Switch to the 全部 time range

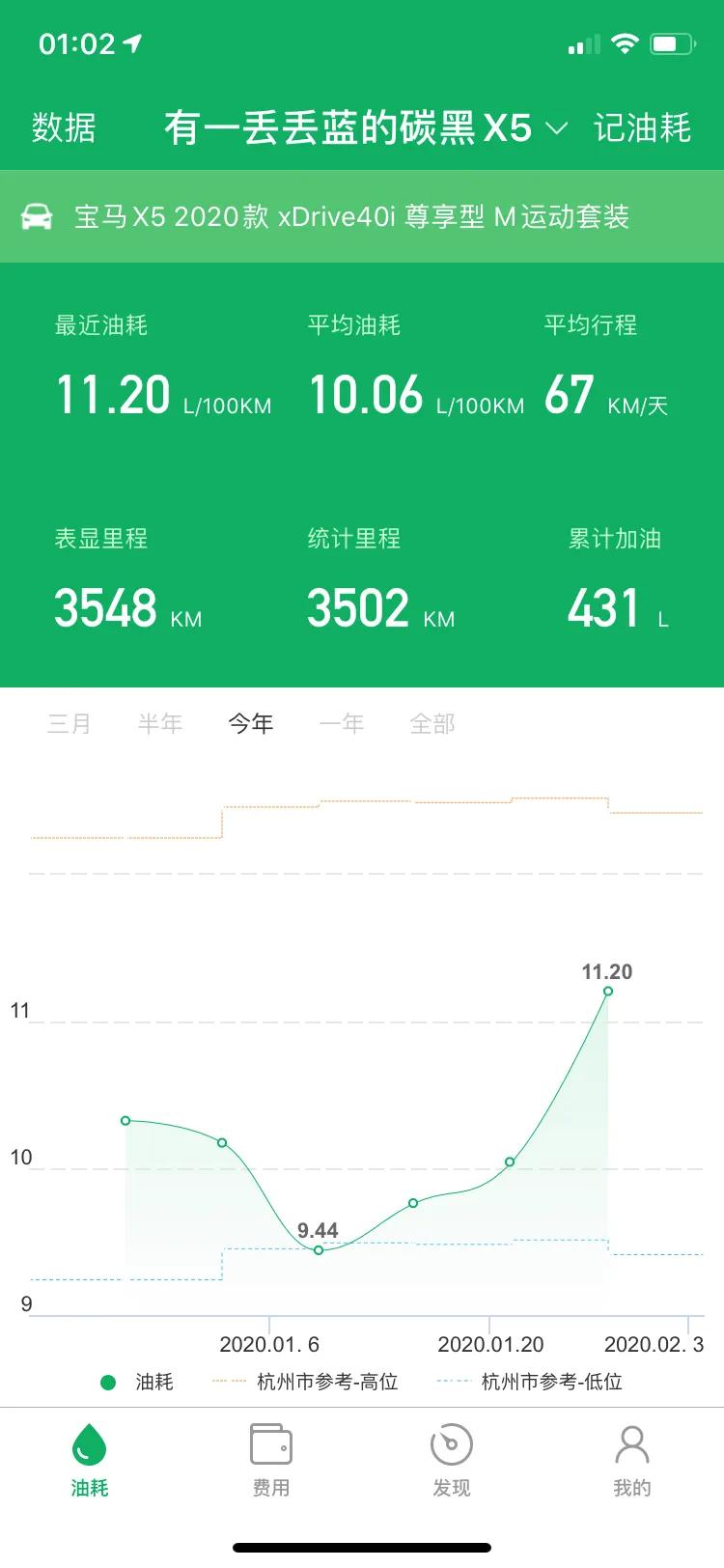coord(433,723)
